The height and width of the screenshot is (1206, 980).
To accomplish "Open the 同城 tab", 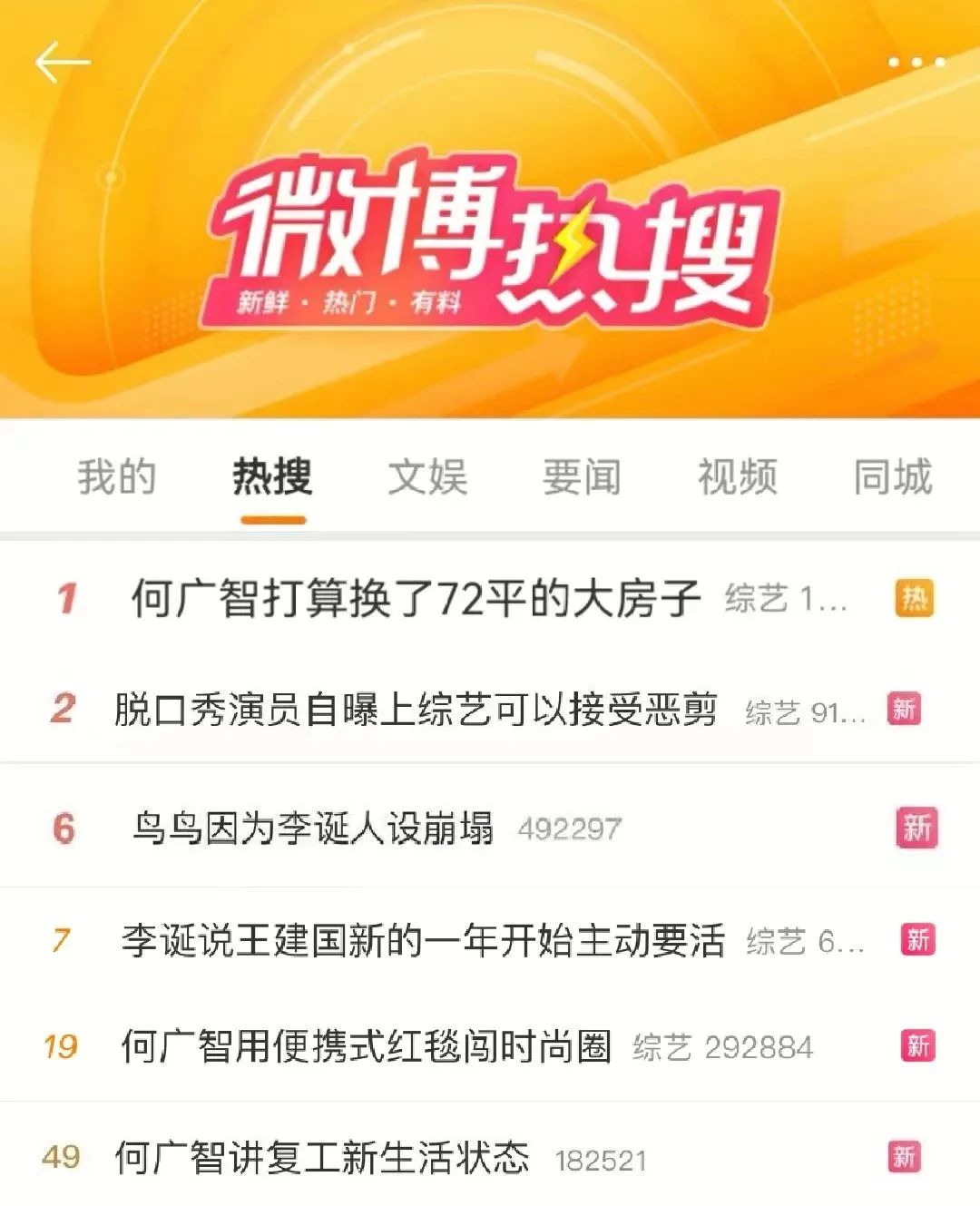I will click(893, 476).
